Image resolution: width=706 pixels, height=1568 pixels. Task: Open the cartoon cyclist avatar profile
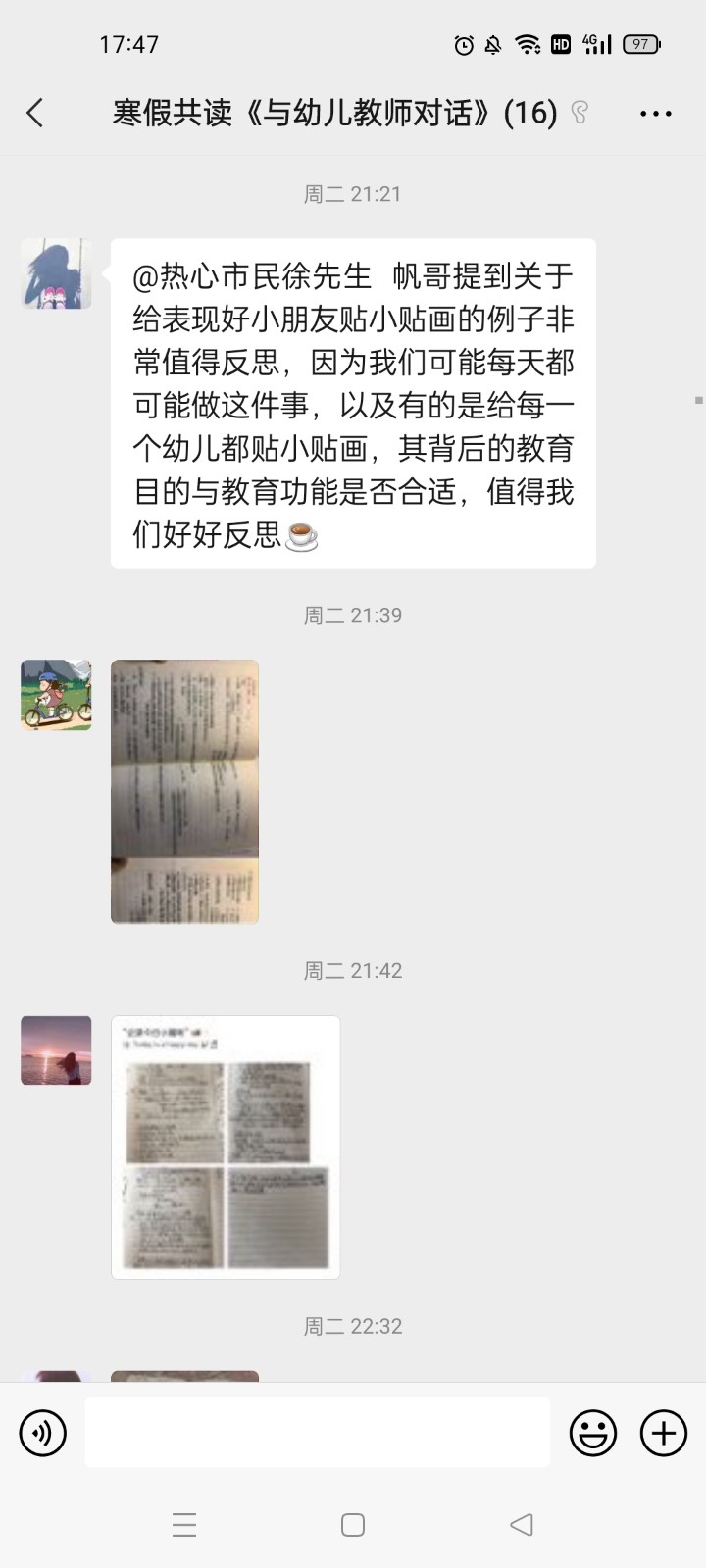point(56,695)
